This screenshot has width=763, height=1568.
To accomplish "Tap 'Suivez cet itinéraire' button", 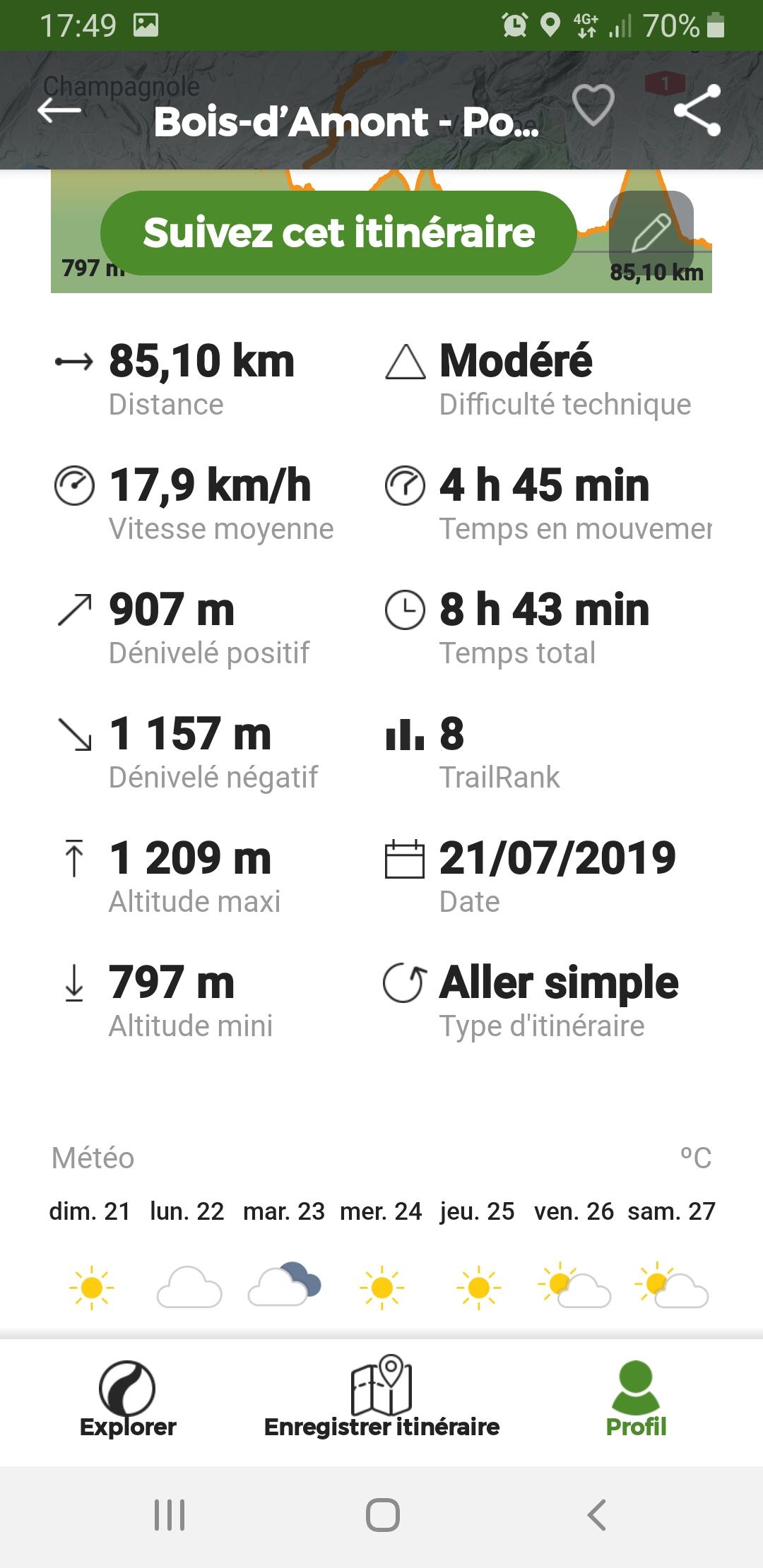I will coord(339,233).
